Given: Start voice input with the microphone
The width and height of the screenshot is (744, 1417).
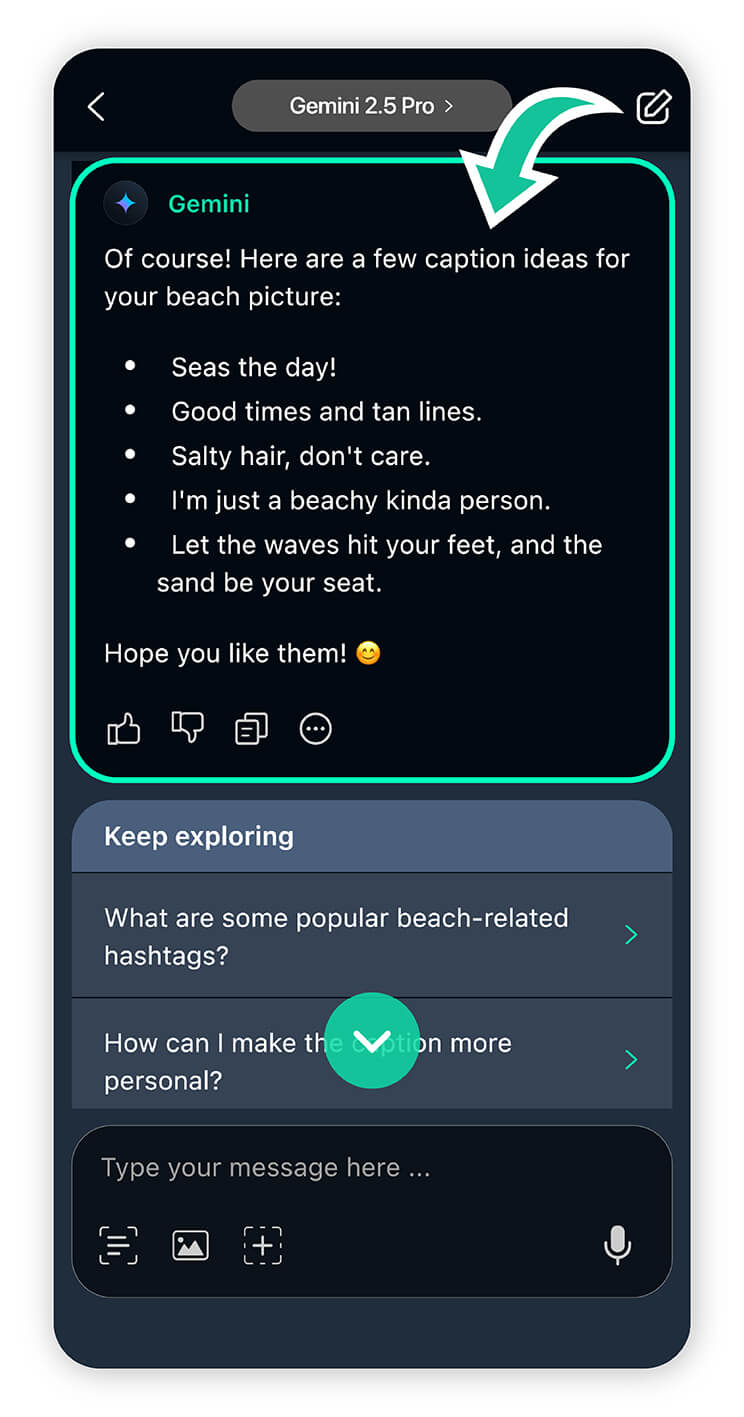Looking at the screenshot, I should point(618,1245).
